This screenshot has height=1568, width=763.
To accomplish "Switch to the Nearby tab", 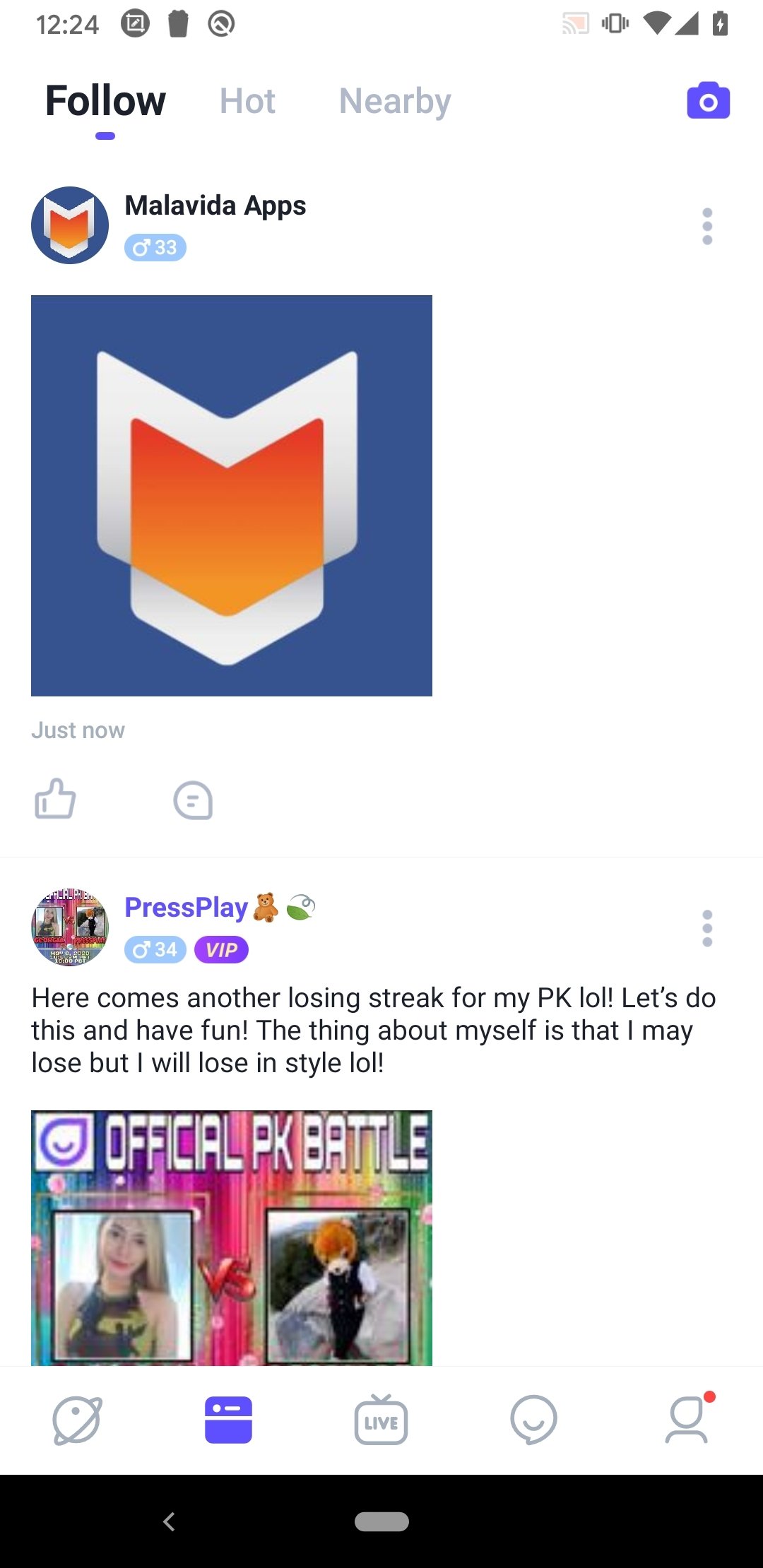I will pos(395,101).
